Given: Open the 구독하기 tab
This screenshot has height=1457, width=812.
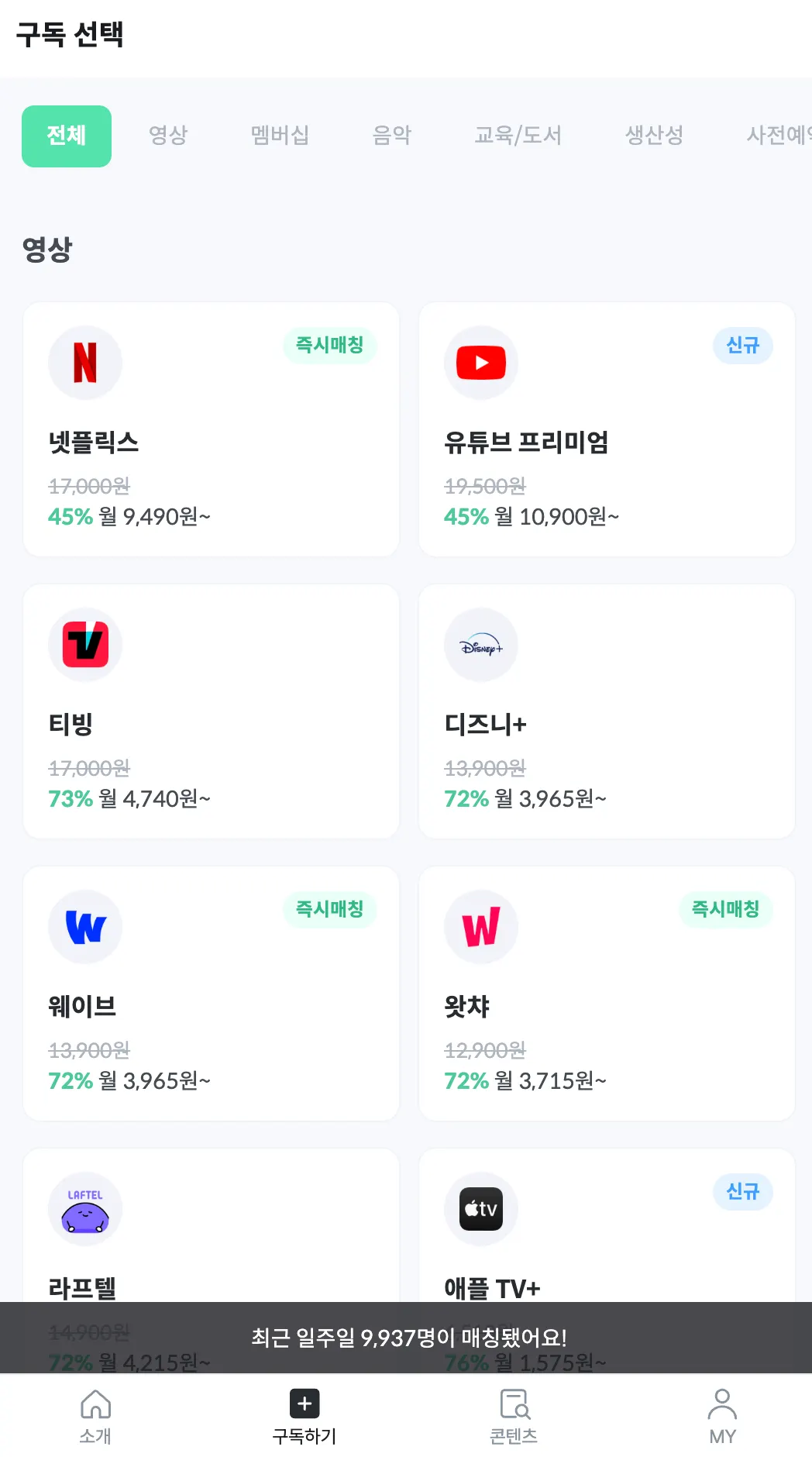Looking at the screenshot, I should click(304, 1417).
